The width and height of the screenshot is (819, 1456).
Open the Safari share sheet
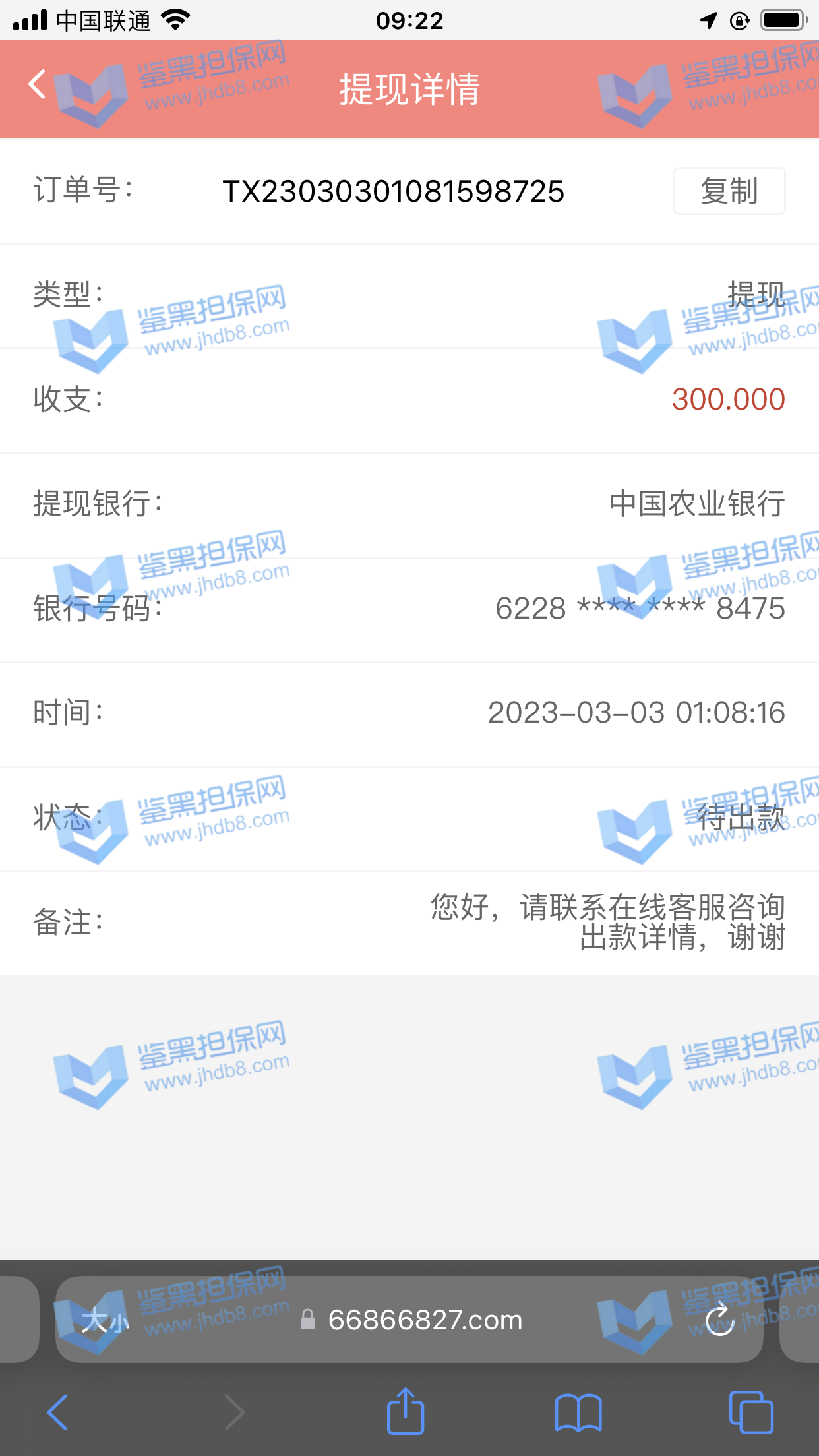(x=405, y=1412)
